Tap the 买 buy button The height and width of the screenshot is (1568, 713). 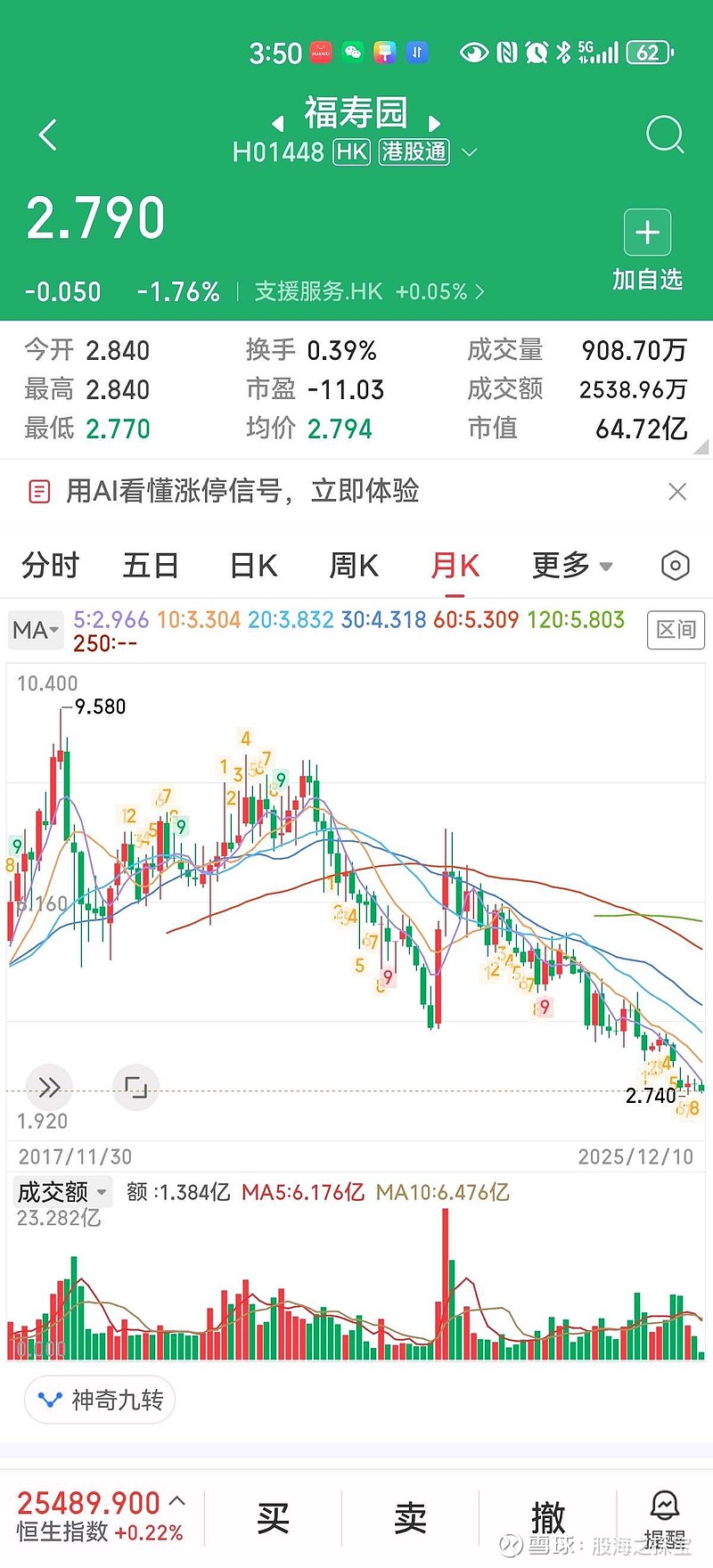(273, 1516)
